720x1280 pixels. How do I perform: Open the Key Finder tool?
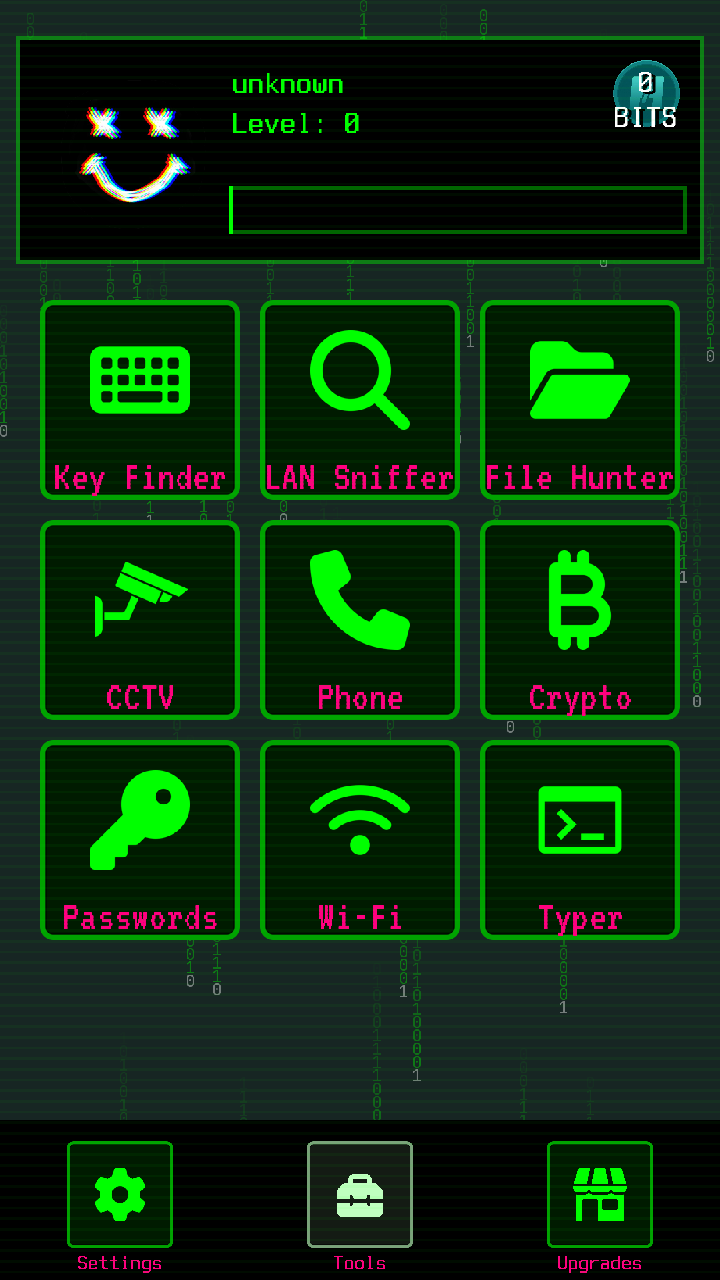[140, 400]
